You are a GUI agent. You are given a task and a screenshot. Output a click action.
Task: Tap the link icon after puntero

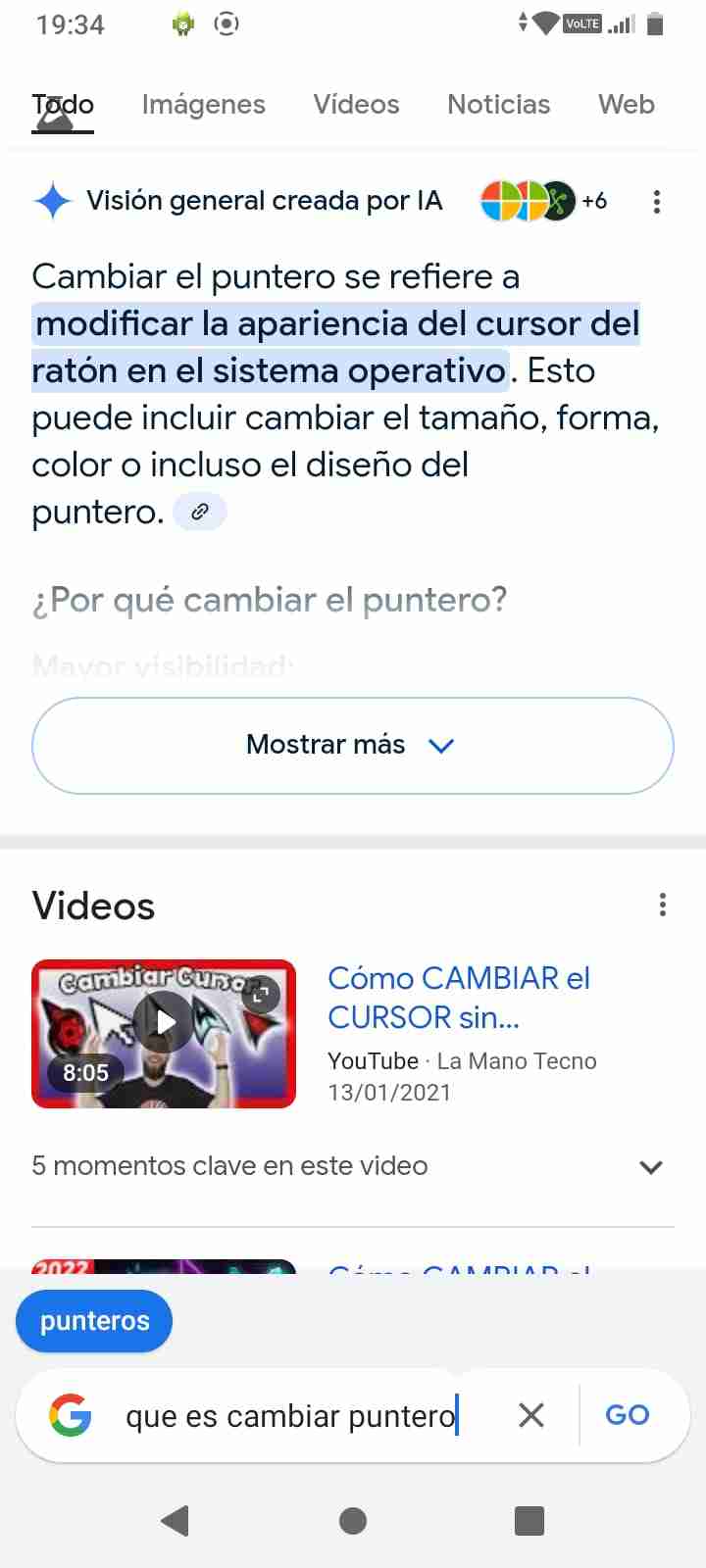point(200,512)
